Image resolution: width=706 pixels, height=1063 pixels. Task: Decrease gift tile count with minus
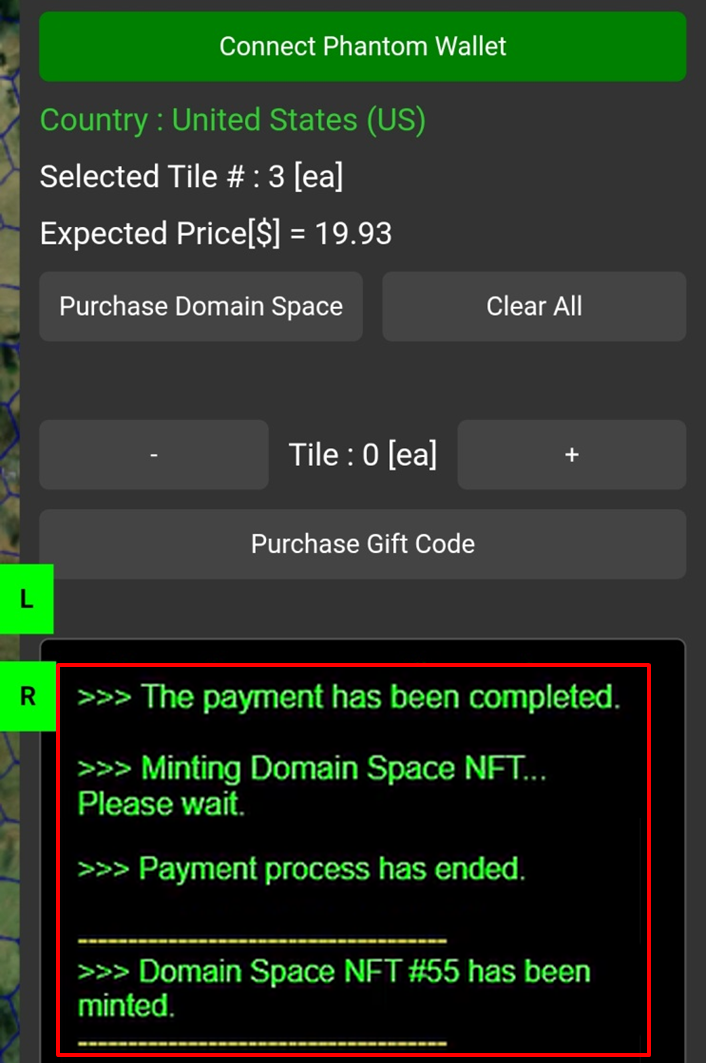click(153, 455)
